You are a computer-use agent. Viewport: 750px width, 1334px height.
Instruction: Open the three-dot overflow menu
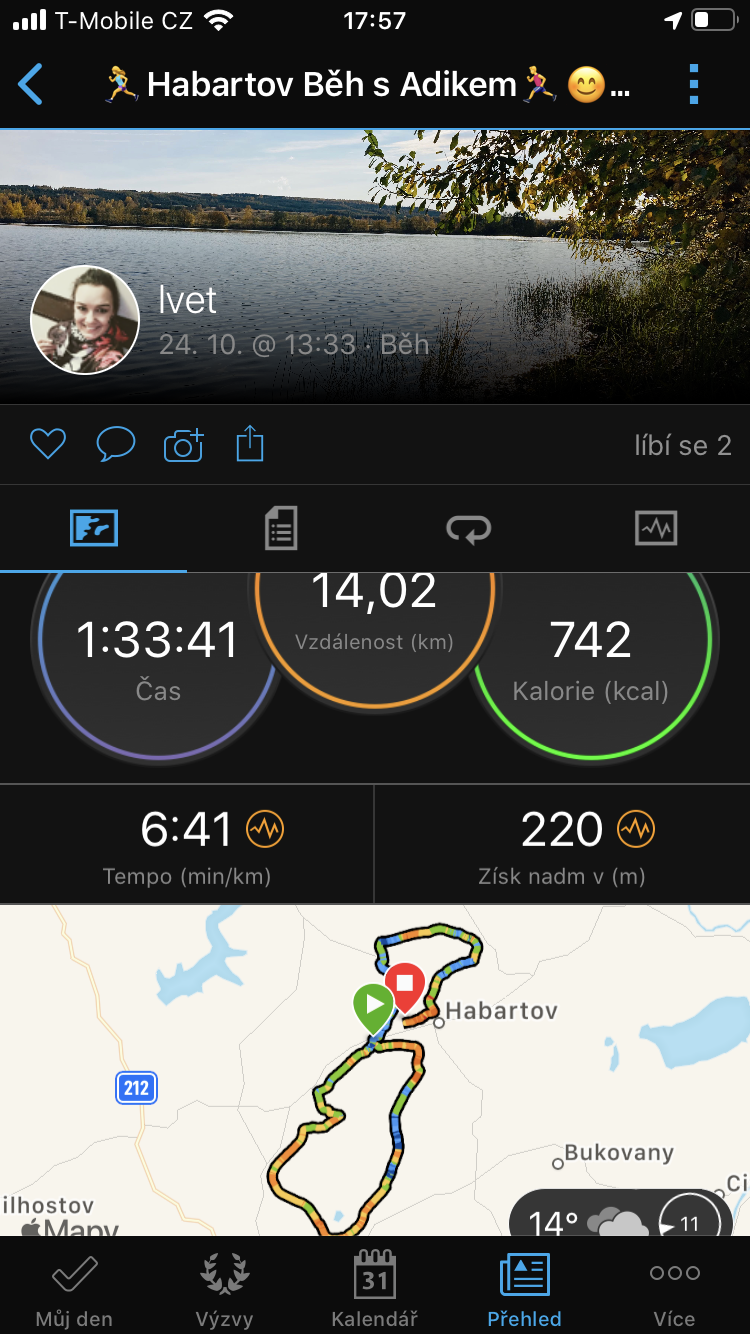pos(694,85)
